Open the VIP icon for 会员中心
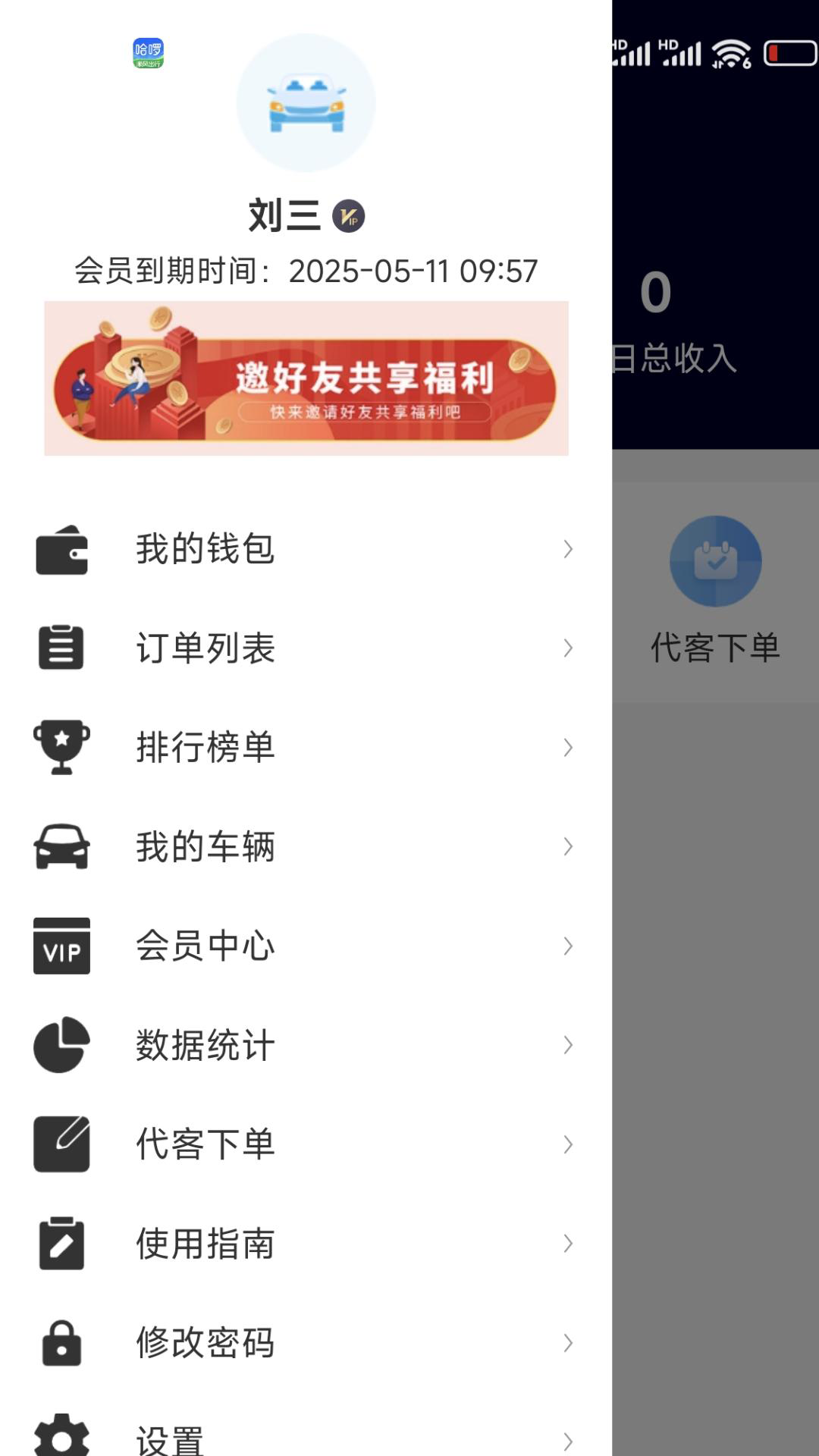This screenshot has height=1456, width=819. point(61,946)
